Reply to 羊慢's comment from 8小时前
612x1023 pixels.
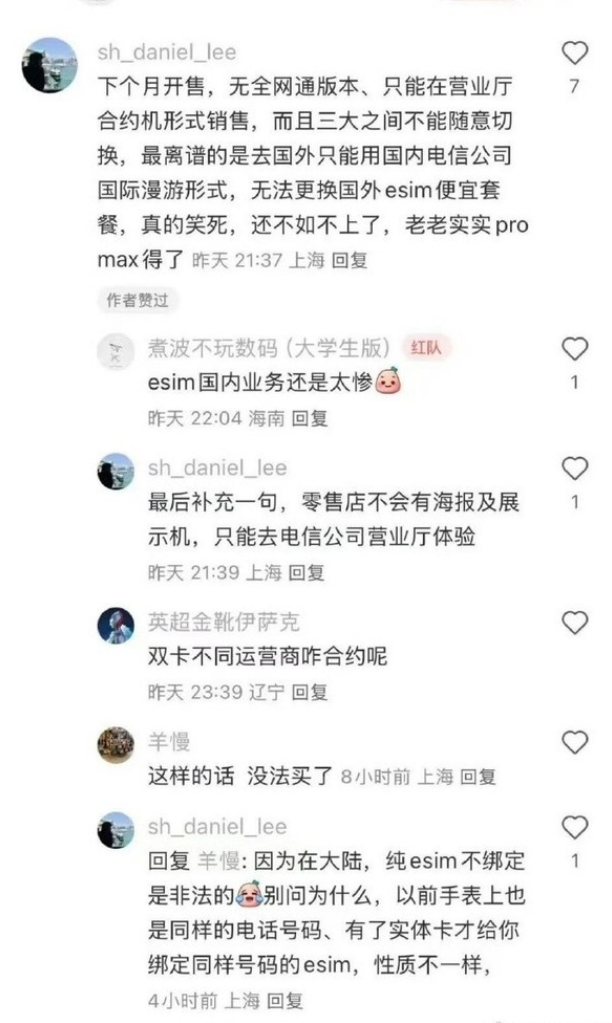click(x=478, y=775)
